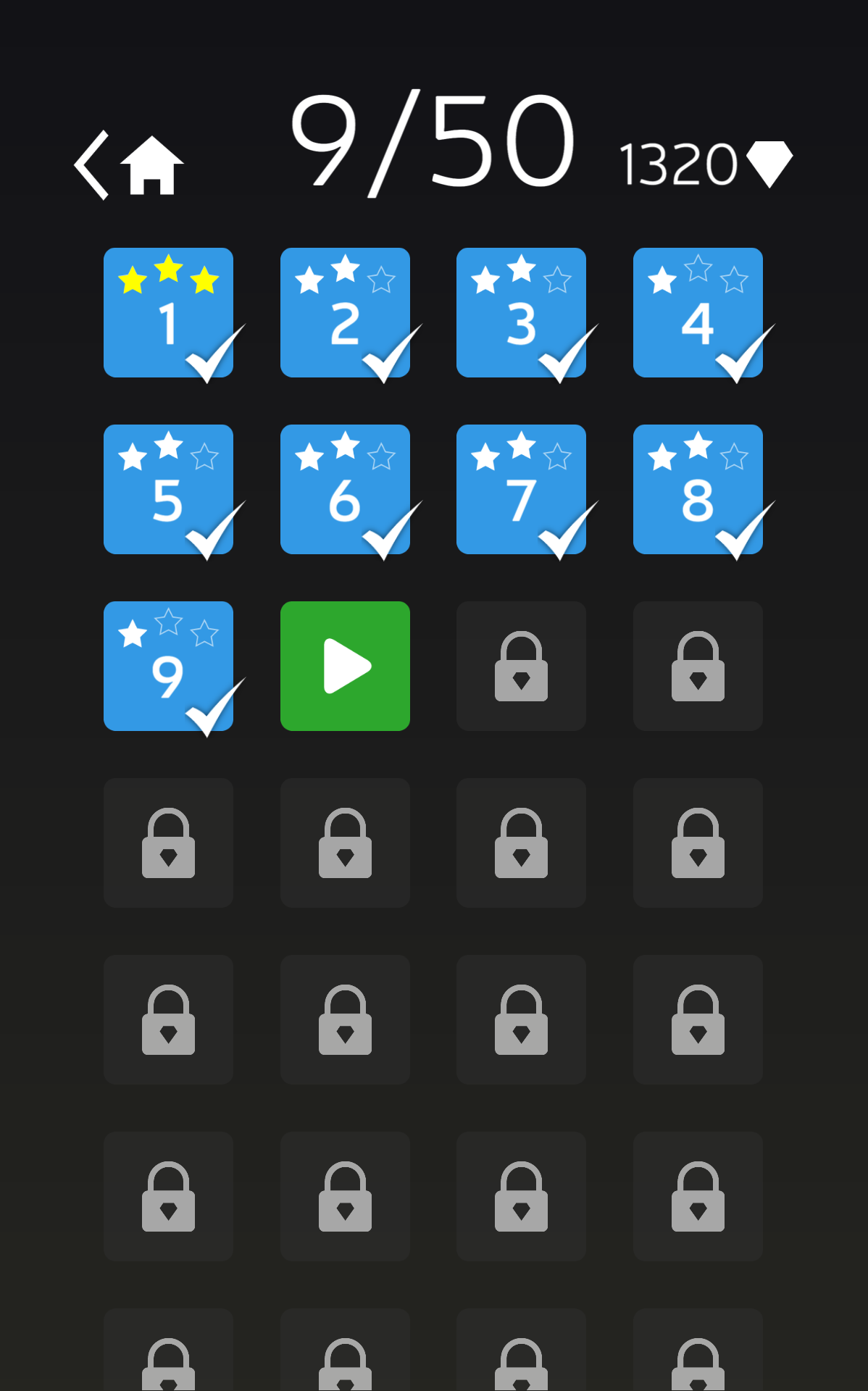Click the lock icon next to green play button

(x=521, y=665)
